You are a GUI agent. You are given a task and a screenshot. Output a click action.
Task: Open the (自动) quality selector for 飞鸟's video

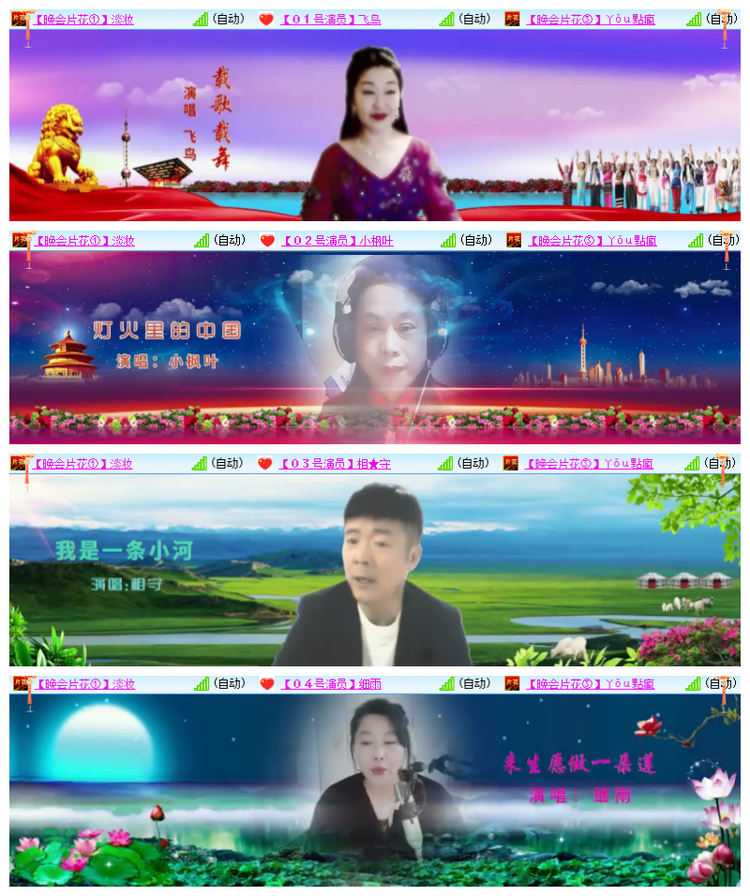point(476,17)
